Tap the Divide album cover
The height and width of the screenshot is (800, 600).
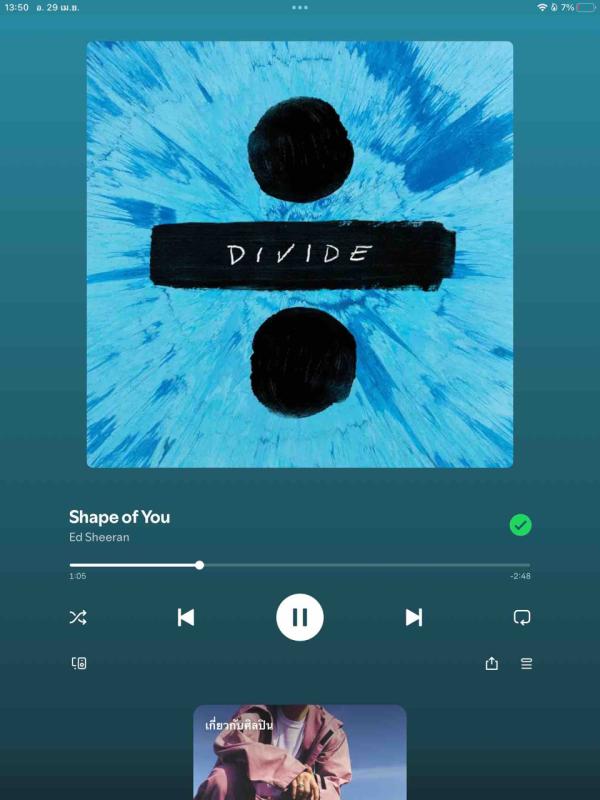click(300, 254)
